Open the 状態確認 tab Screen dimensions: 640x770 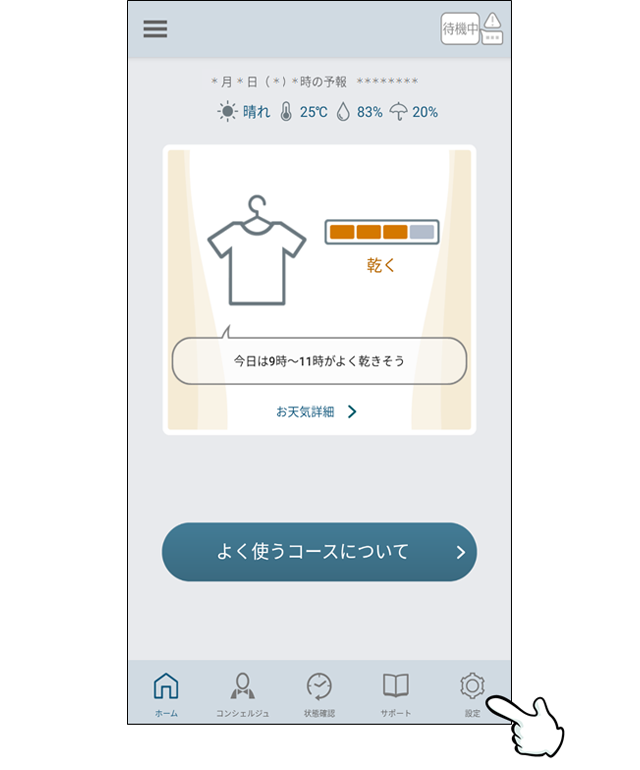[x=319, y=692]
